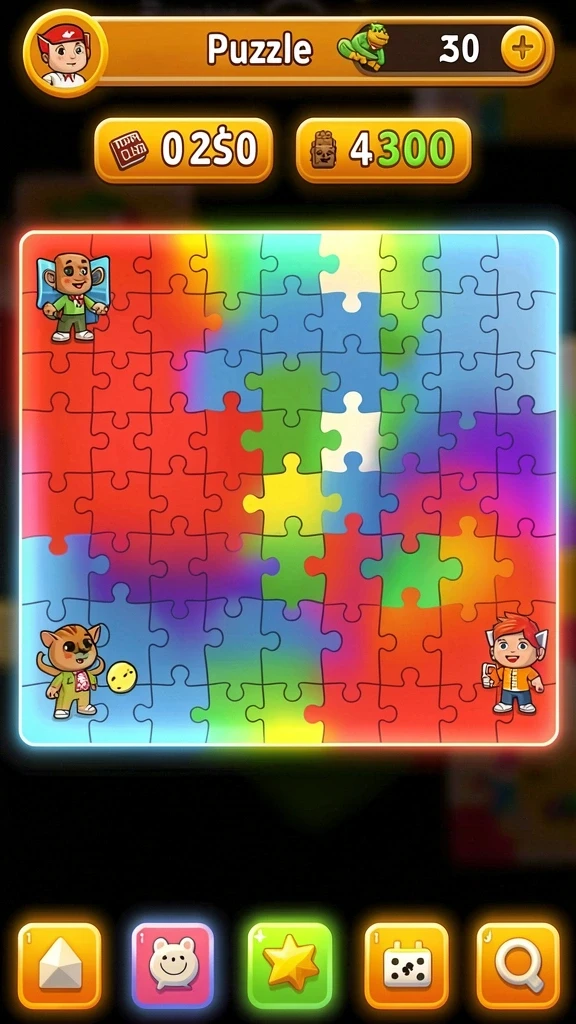Activate the star power-up
The width and height of the screenshot is (576, 1024).
click(290, 965)
